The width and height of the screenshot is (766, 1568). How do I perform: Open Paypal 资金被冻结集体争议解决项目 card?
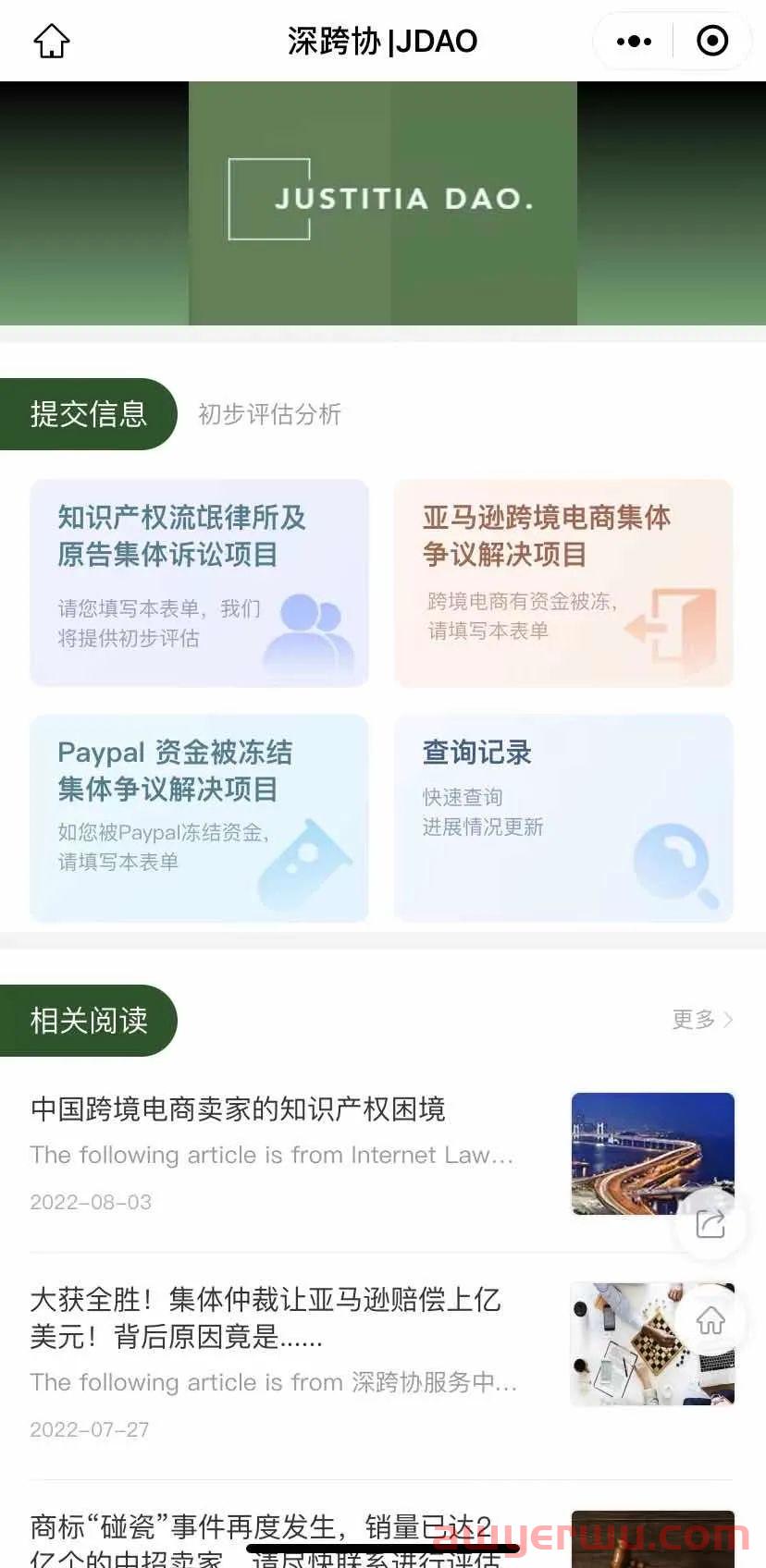click(199, 817)
